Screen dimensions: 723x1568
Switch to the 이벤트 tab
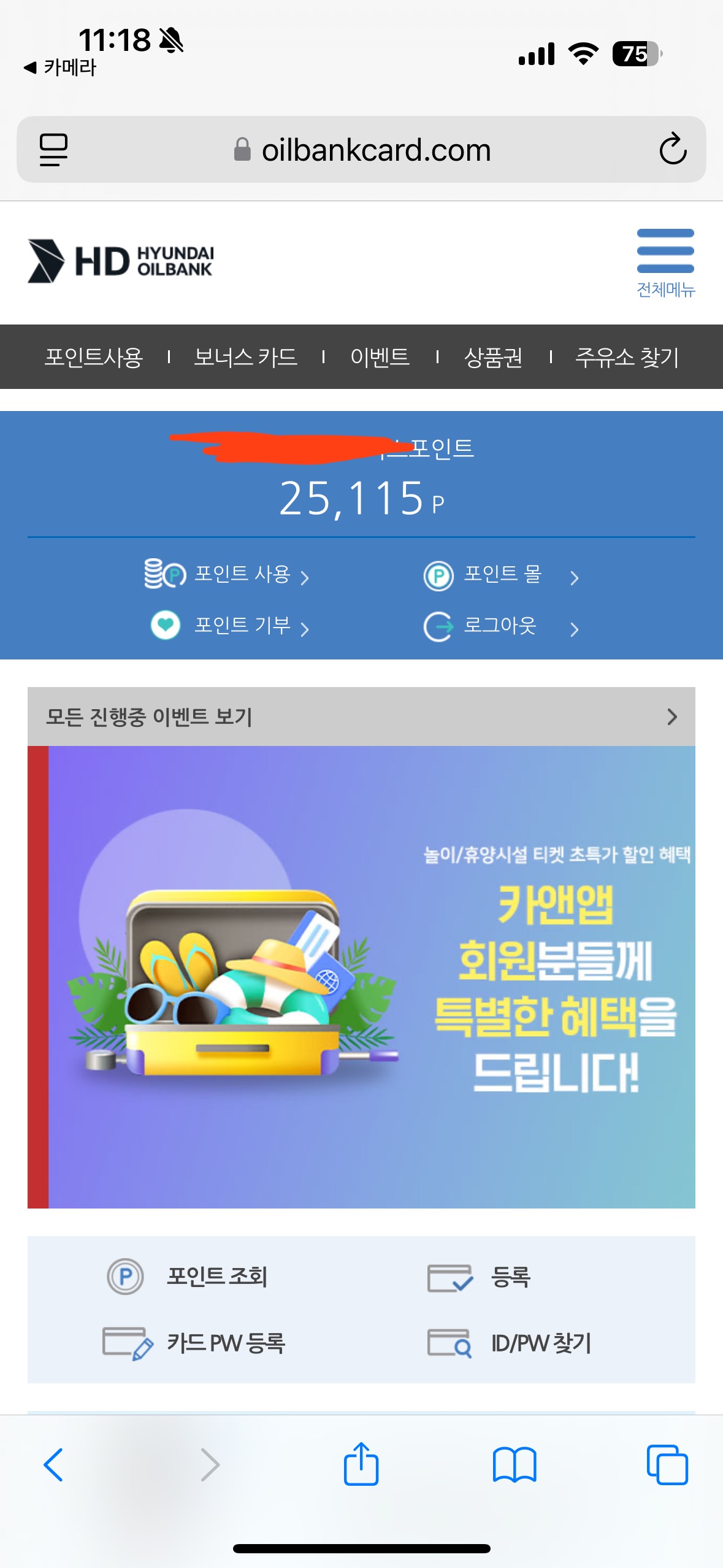[380, 357]
